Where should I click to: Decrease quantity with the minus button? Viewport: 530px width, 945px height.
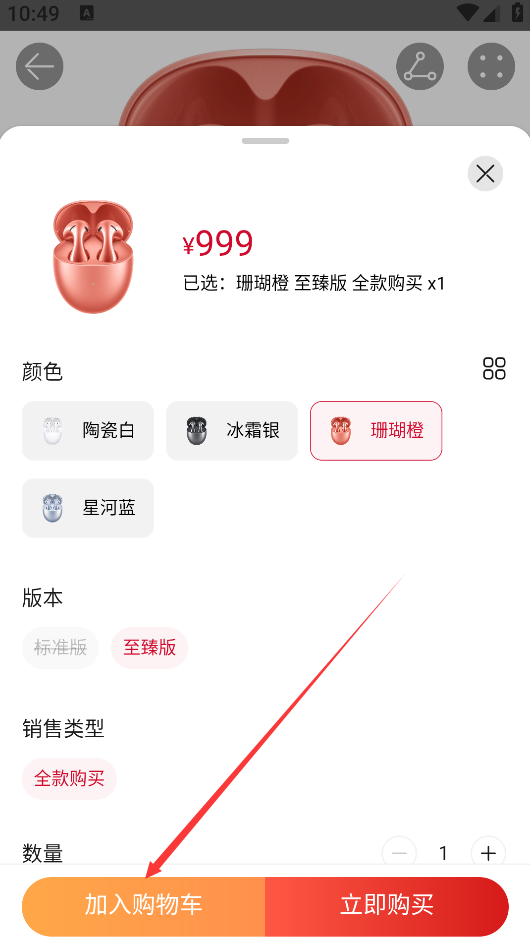click(x=399, y=853)
